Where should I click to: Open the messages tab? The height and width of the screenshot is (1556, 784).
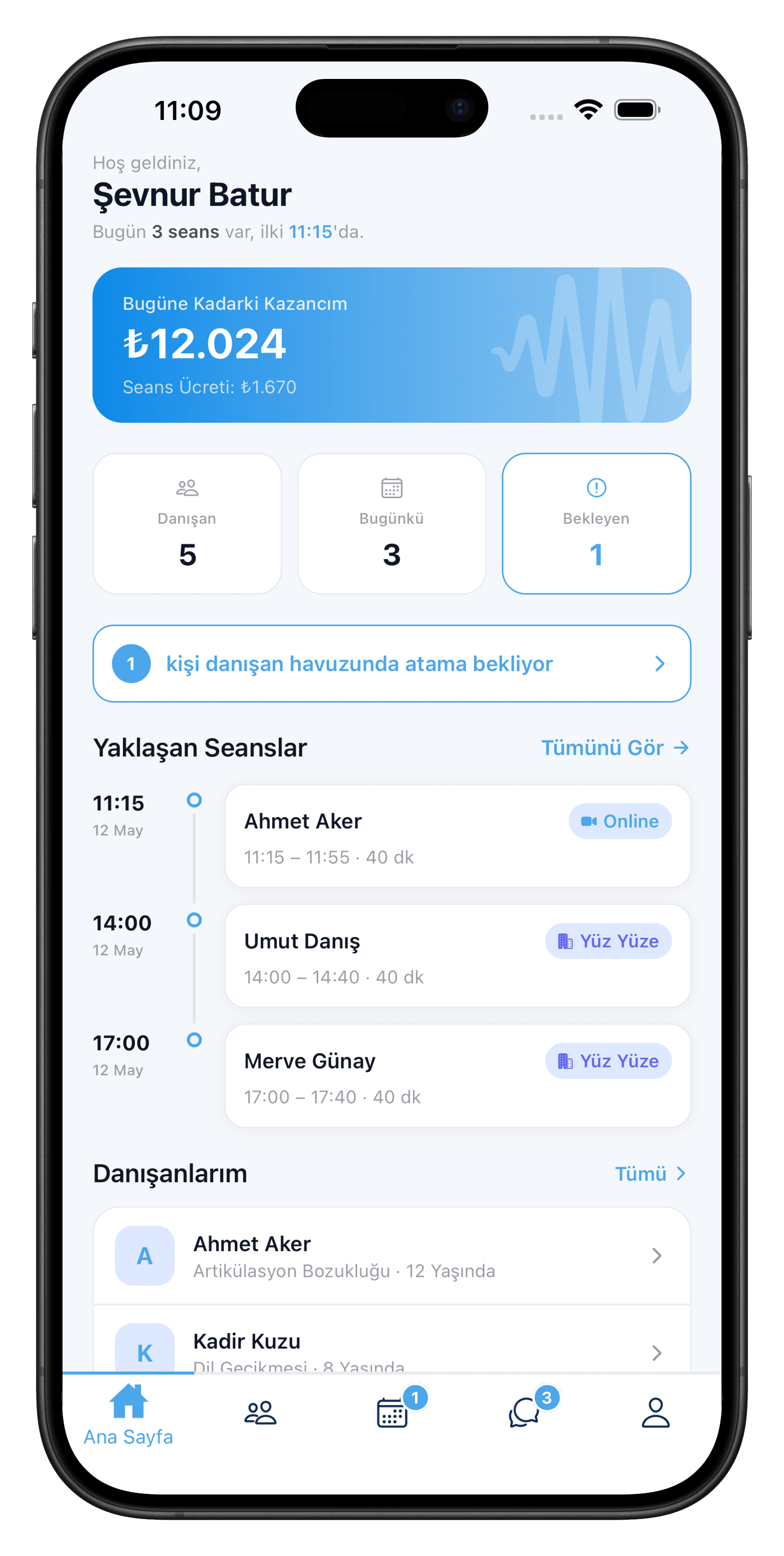pos(524,1412)
